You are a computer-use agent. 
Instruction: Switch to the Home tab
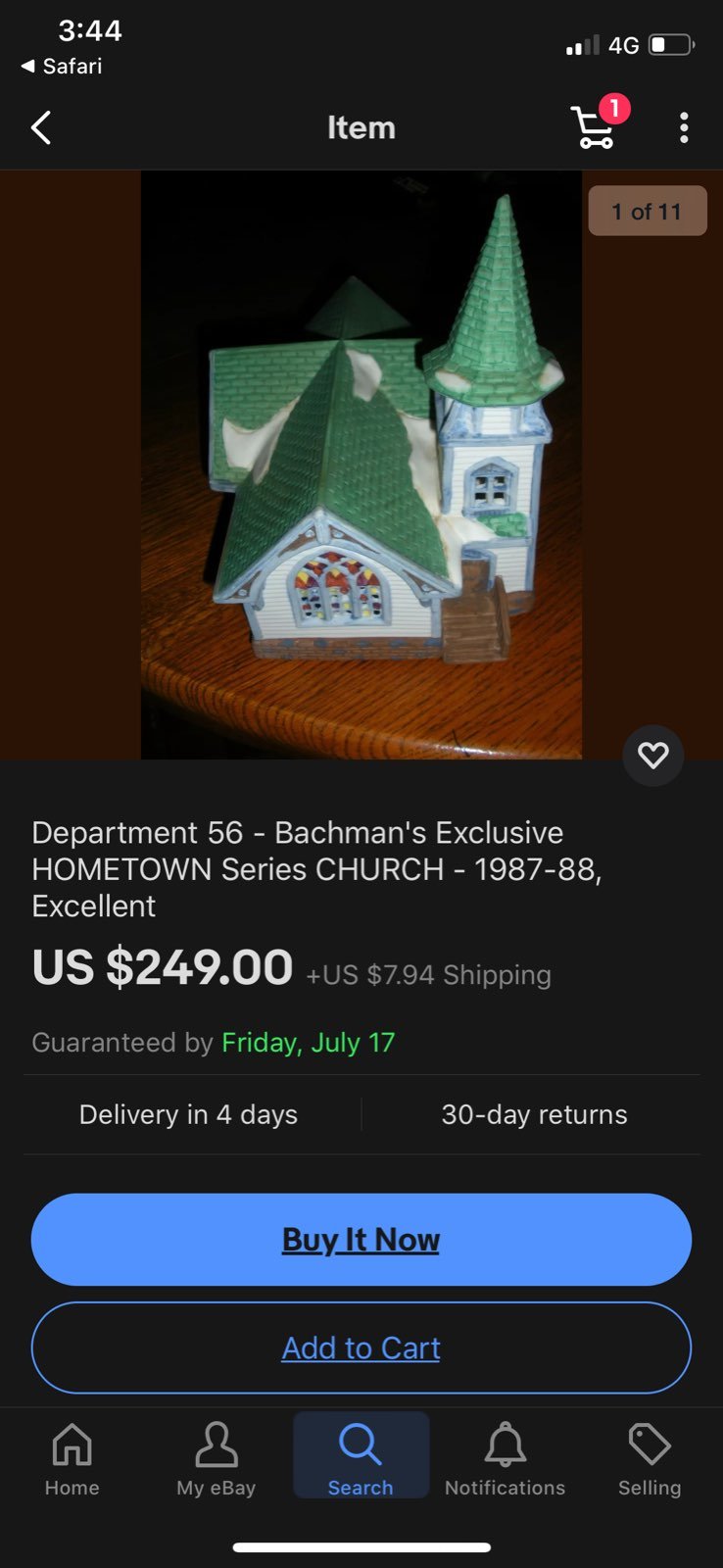pos(72,1459)
